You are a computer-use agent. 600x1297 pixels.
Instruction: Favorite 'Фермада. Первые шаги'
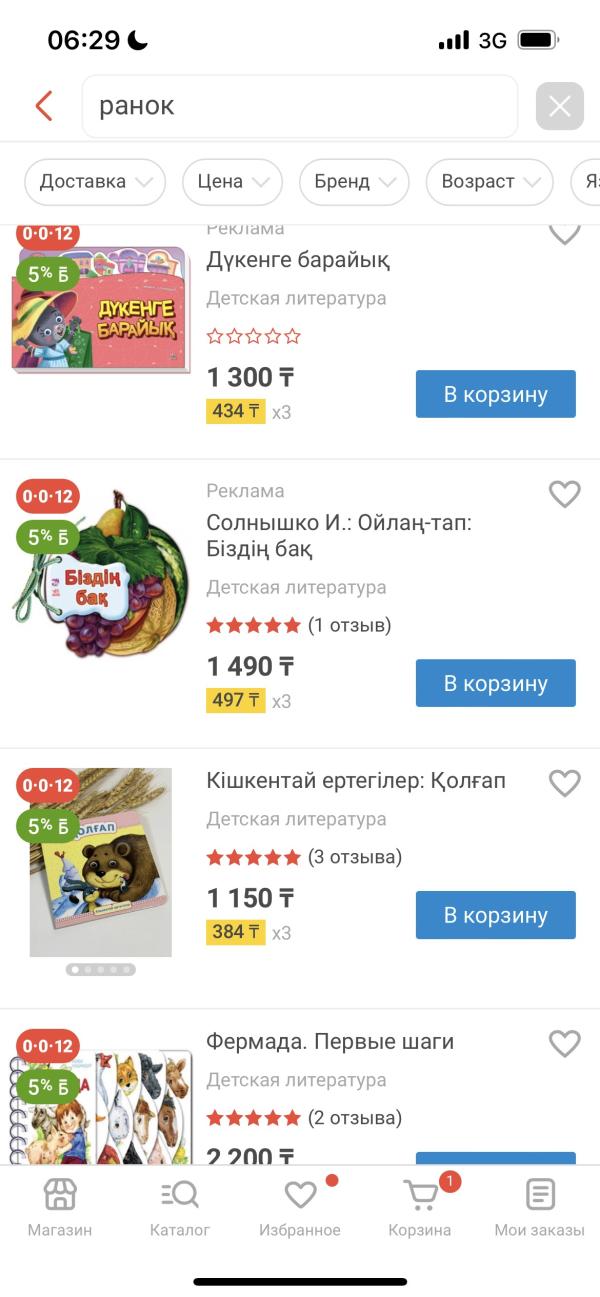[565, 1044]
